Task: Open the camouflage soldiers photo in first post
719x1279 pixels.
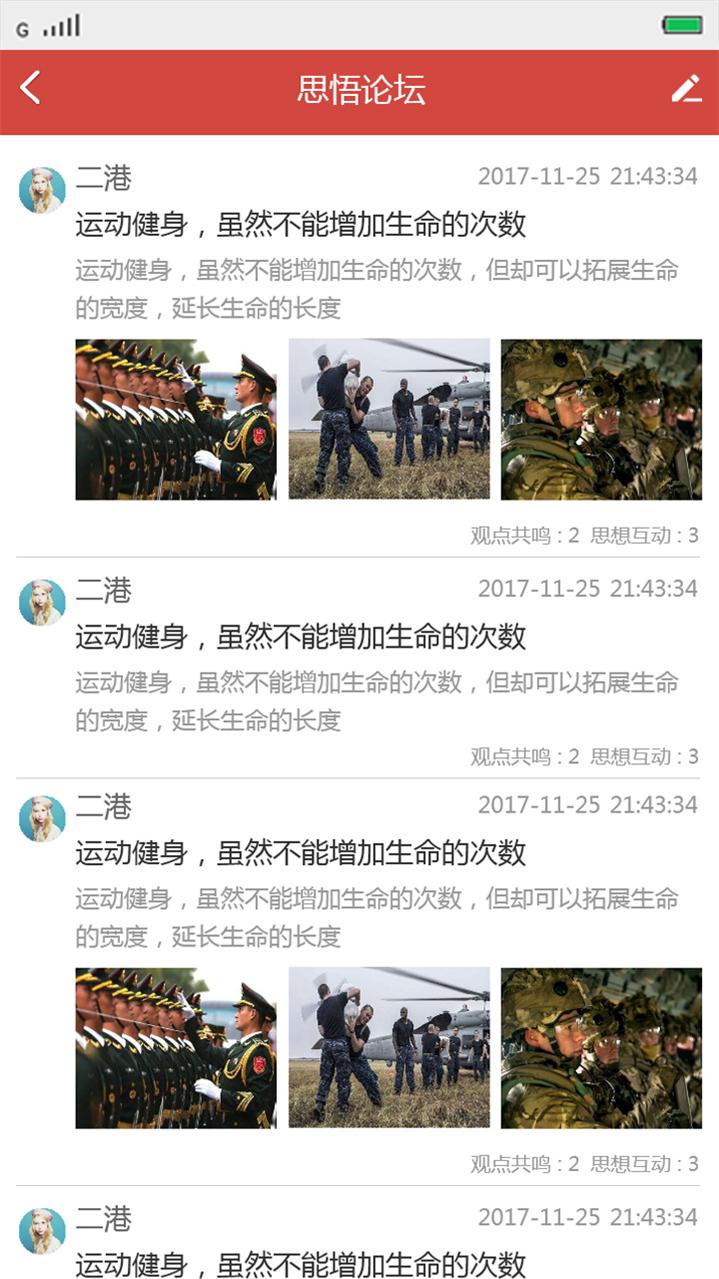Action: click(601, 419)
